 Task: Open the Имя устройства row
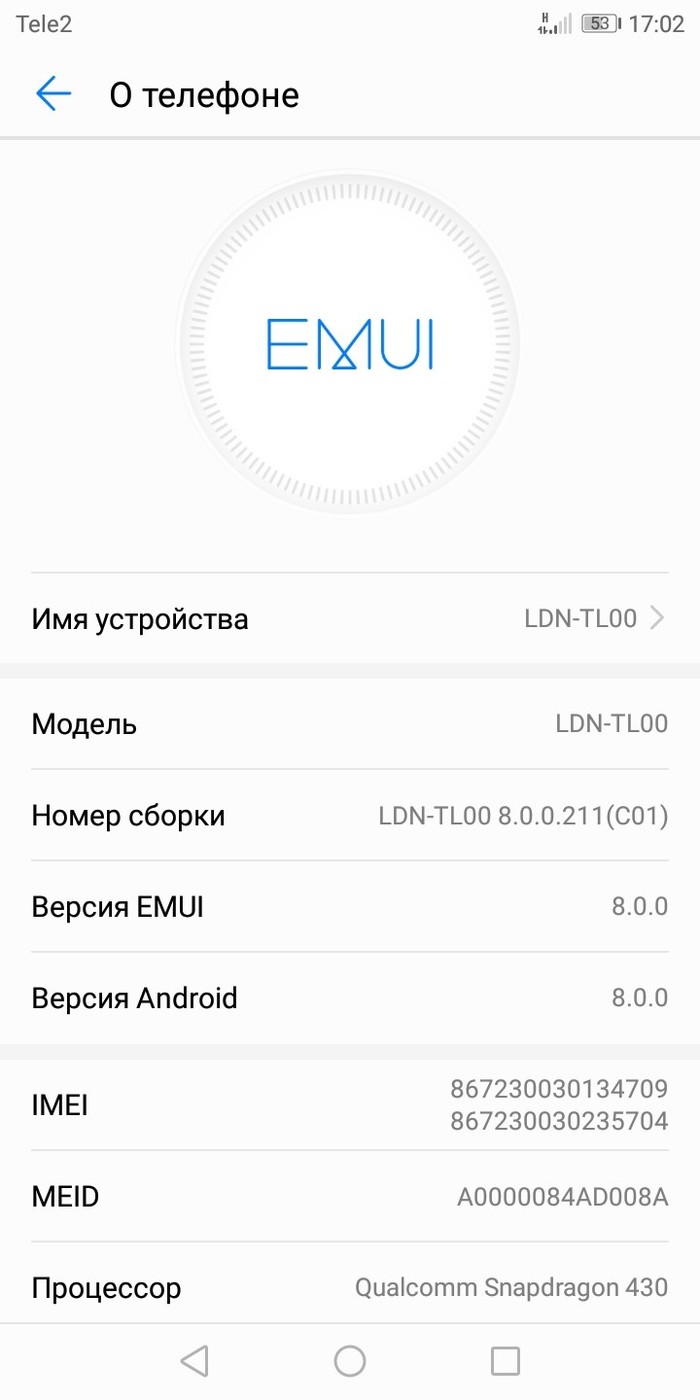click(x=350, y=619)
